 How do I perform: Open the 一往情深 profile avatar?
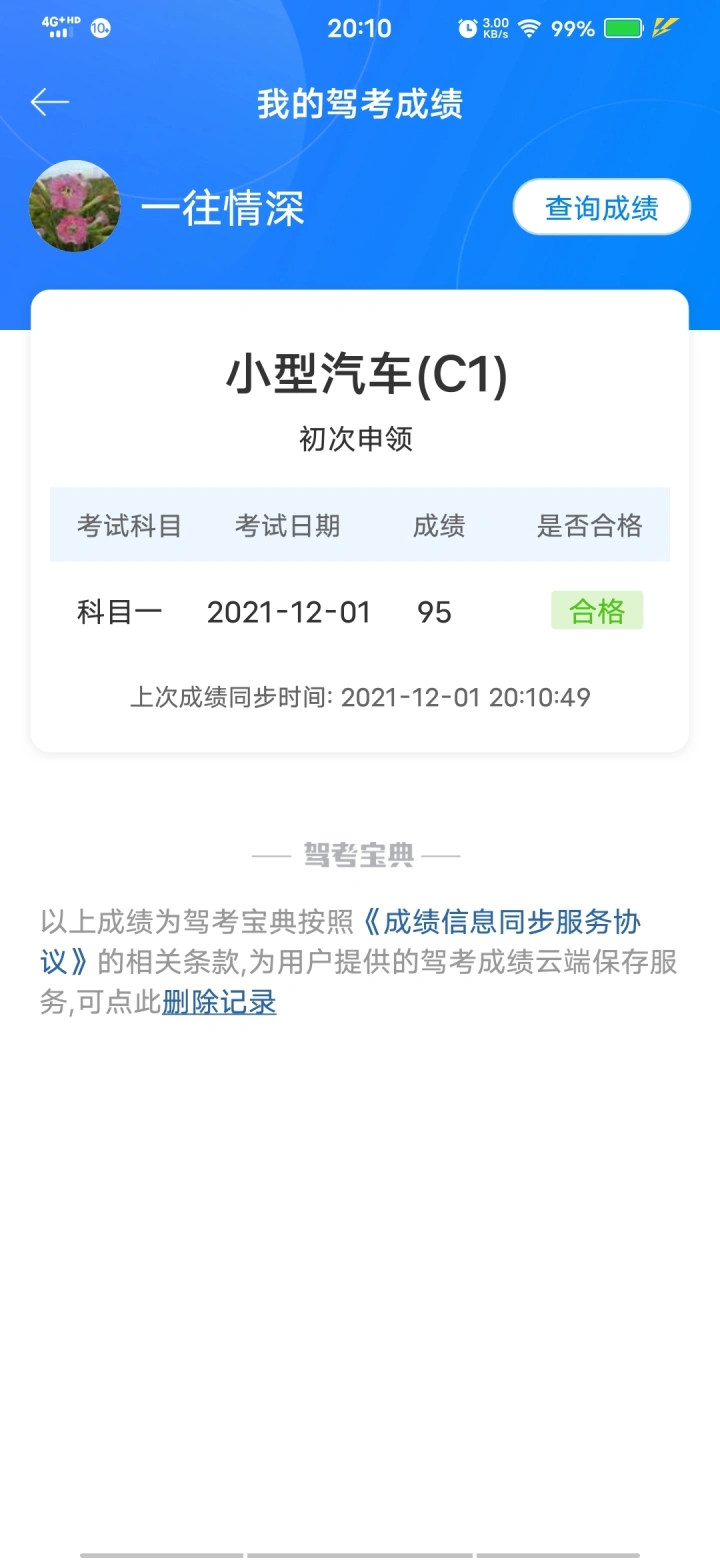tap(75, 206)
